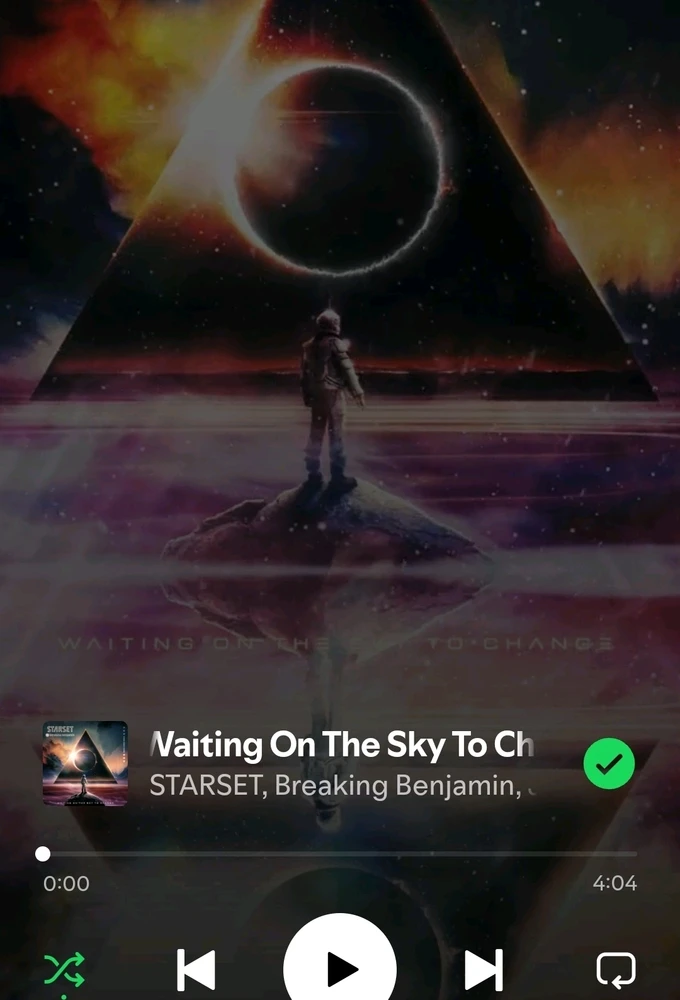Toggle repeat mode
The image size is (680, 1000).
pos(616,970)
